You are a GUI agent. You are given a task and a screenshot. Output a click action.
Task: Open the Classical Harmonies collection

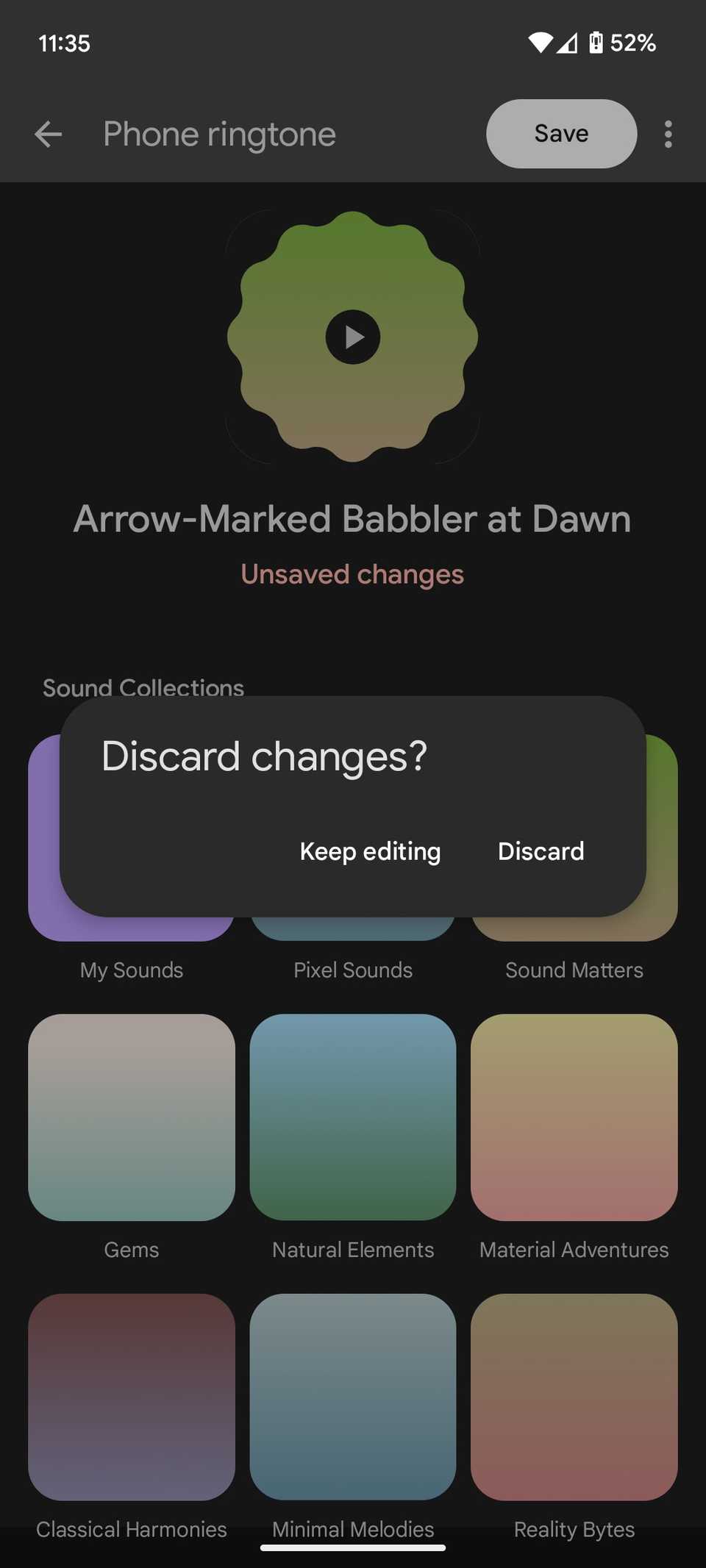pyautogui.click(x=131, y=1397)
